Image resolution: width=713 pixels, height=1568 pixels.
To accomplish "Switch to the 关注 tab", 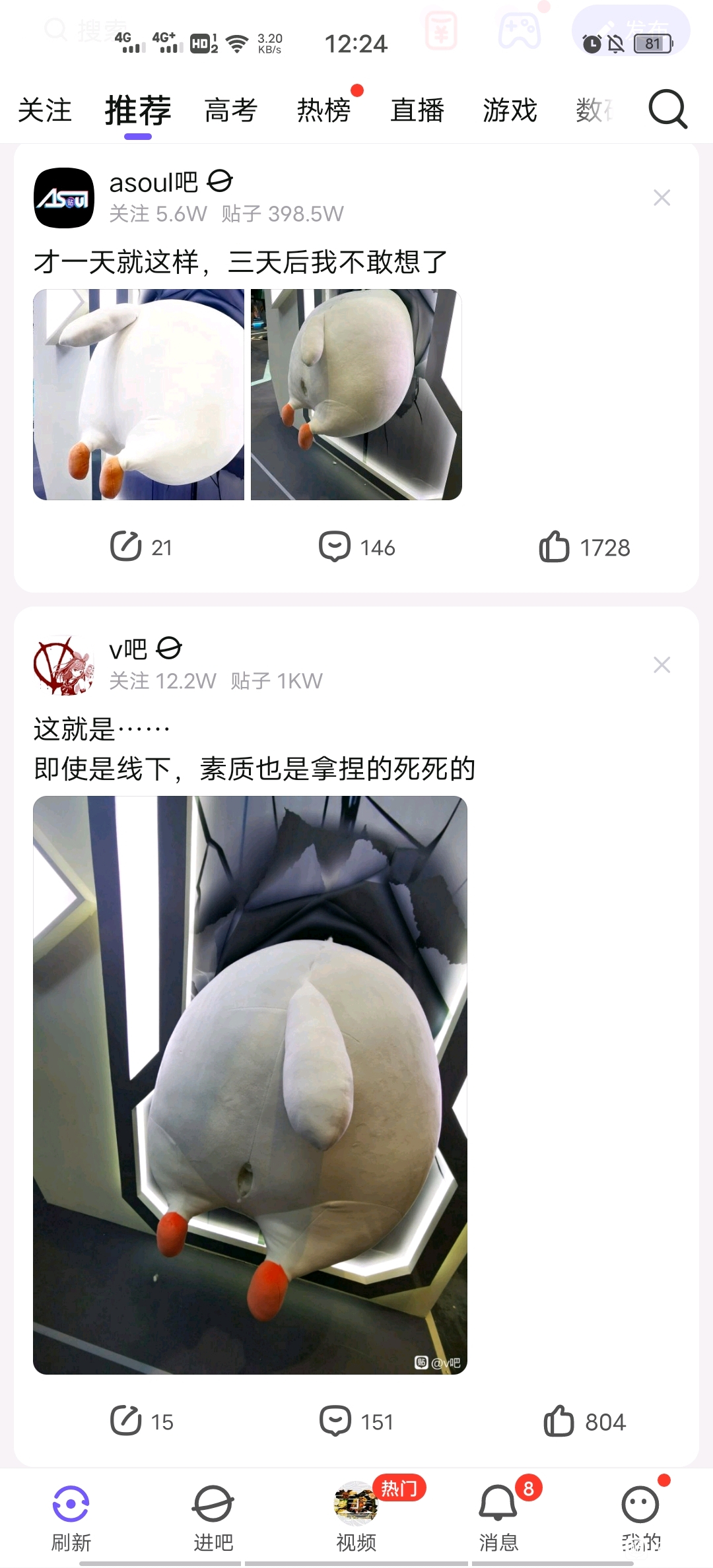I will 44,110.
